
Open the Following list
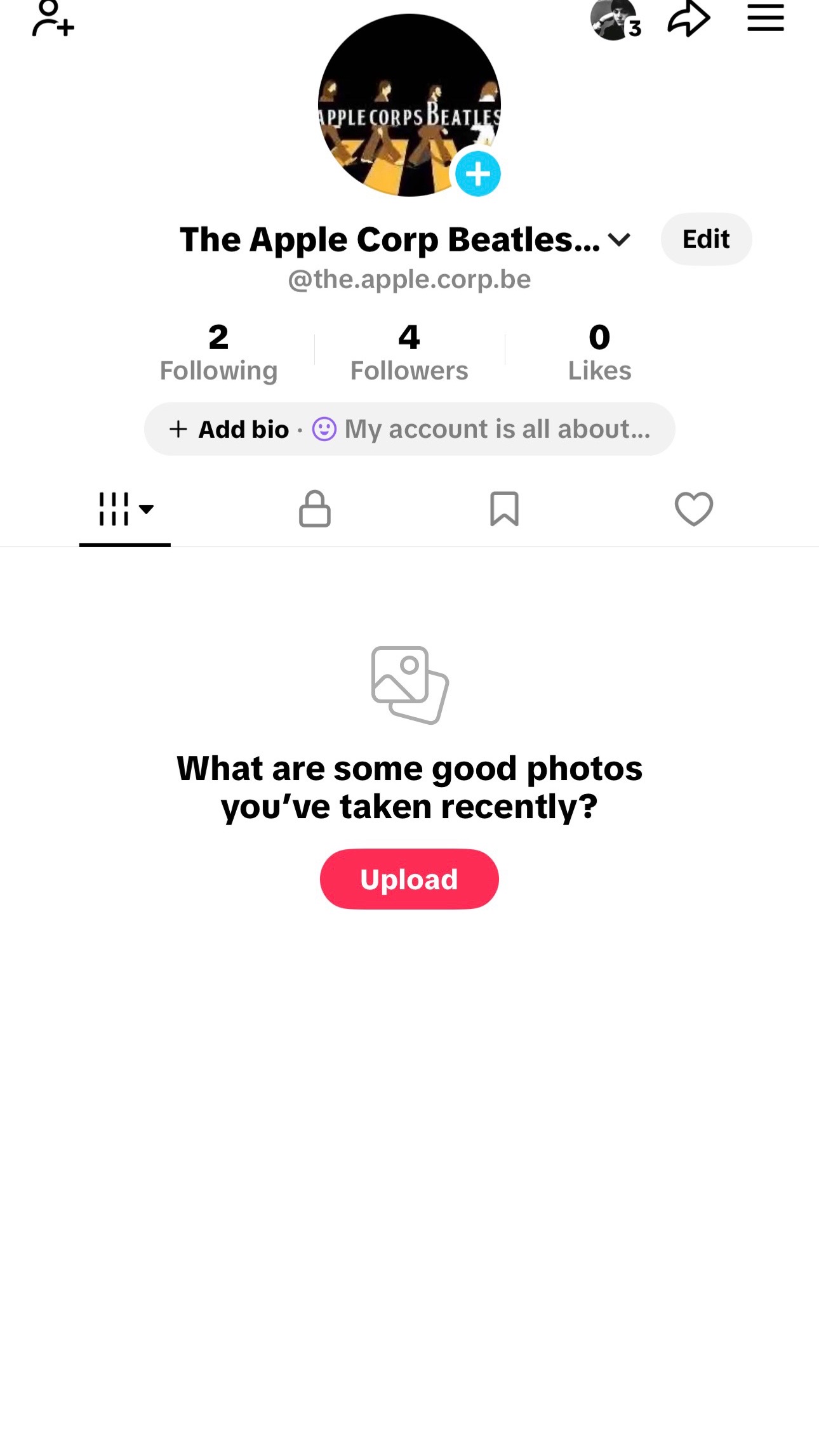click(218, 353)
